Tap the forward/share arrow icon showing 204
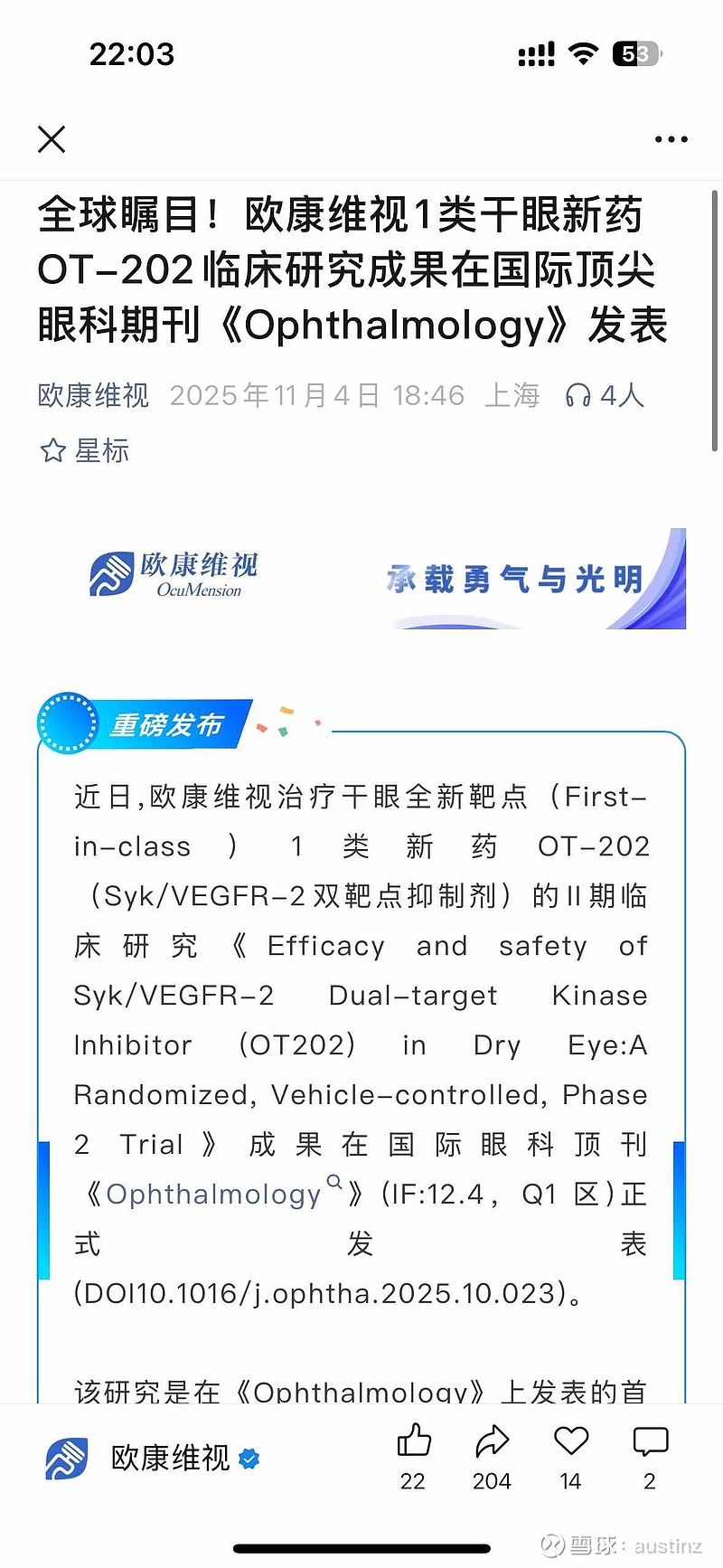 click(x=492, y=1440)
